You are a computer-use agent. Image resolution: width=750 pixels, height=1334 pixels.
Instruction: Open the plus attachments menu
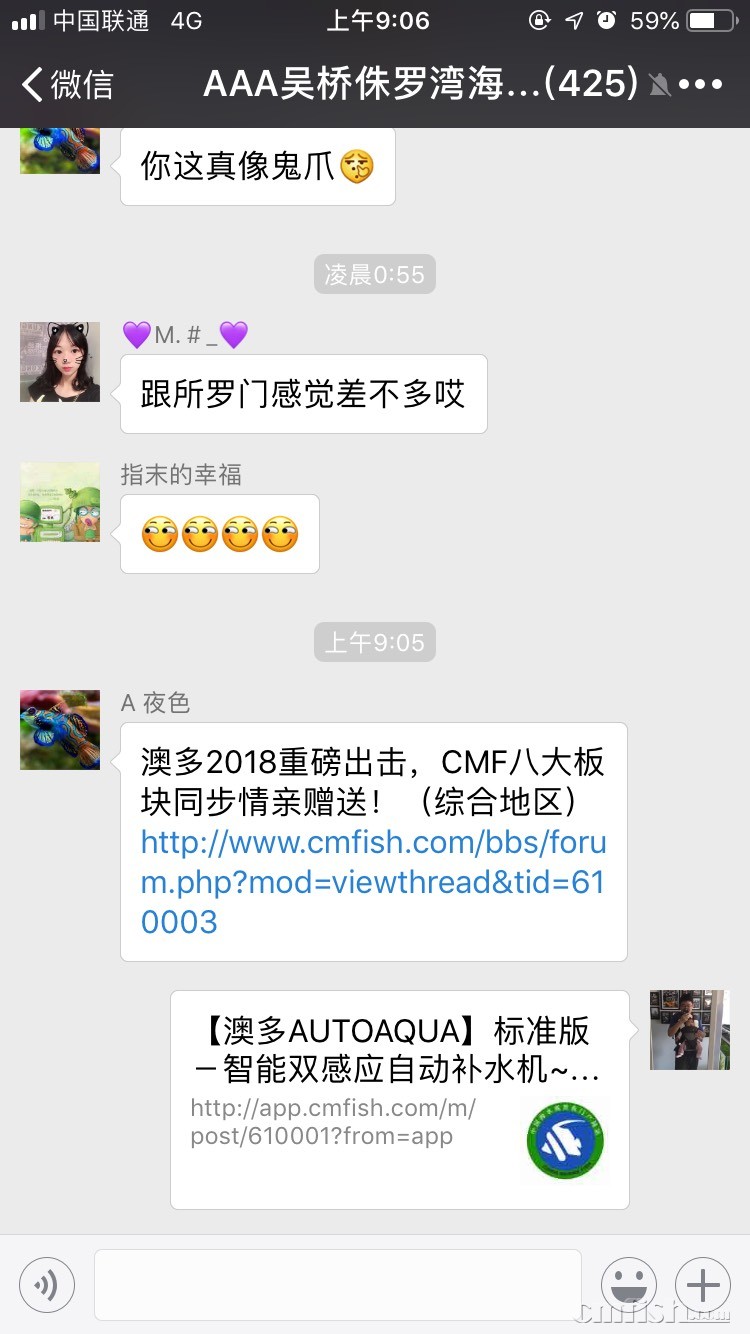tap(703, 1285)
